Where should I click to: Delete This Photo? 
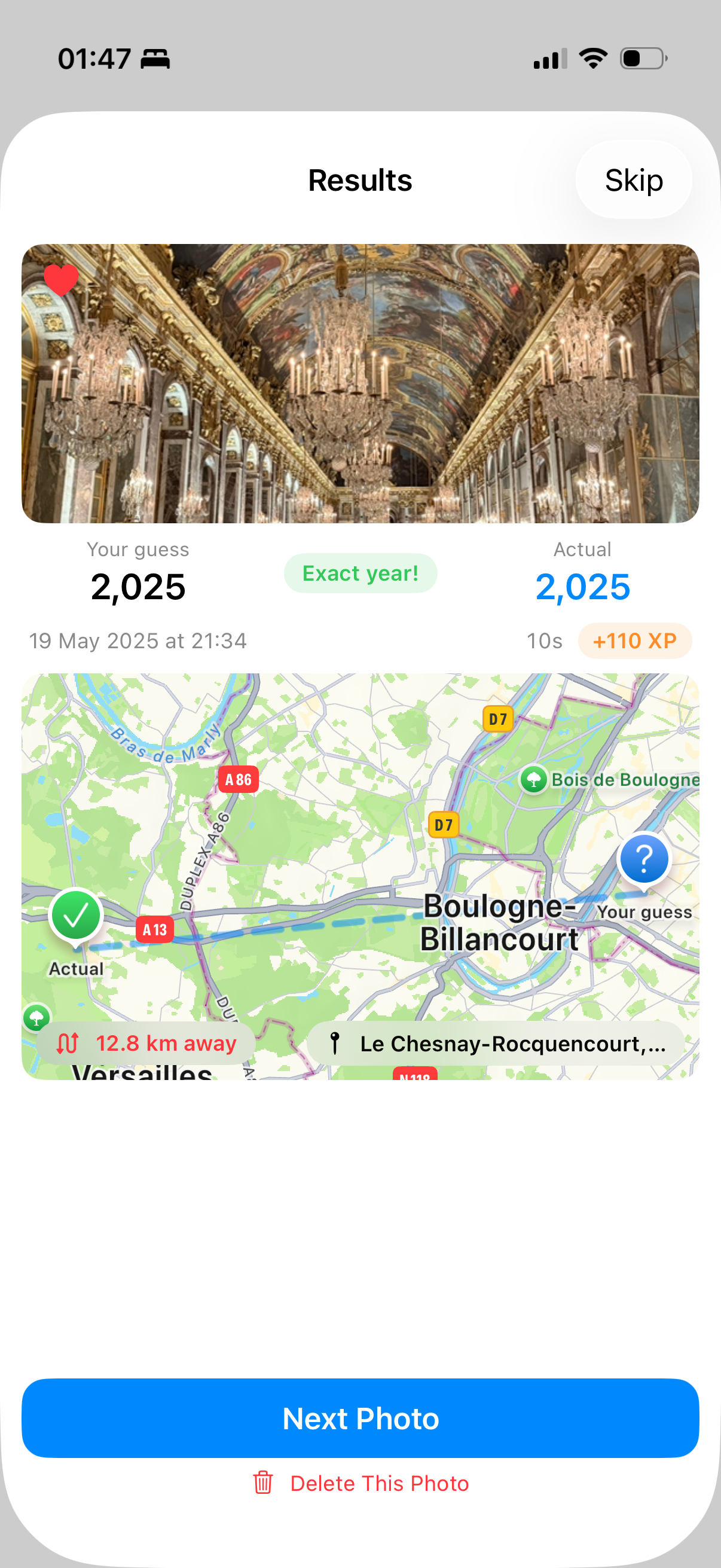(x=361, y=1484)
